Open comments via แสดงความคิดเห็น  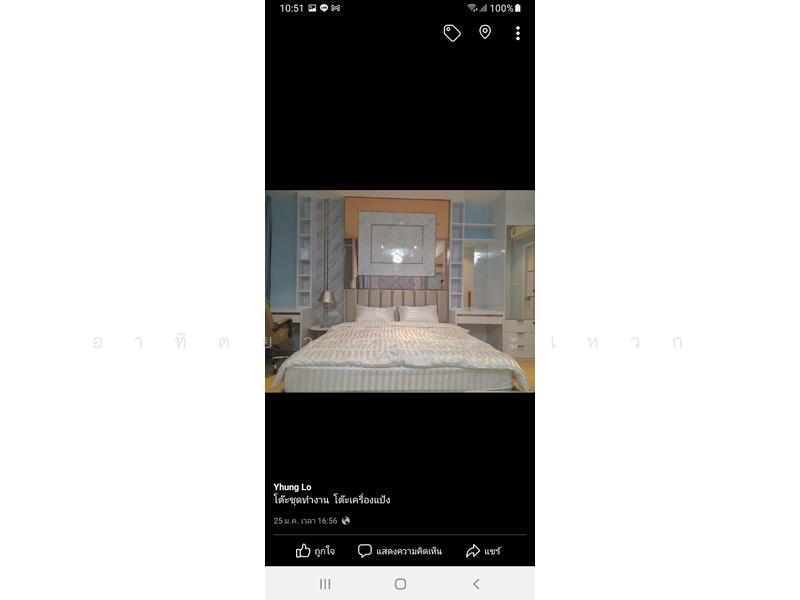[x=400, y=551]
